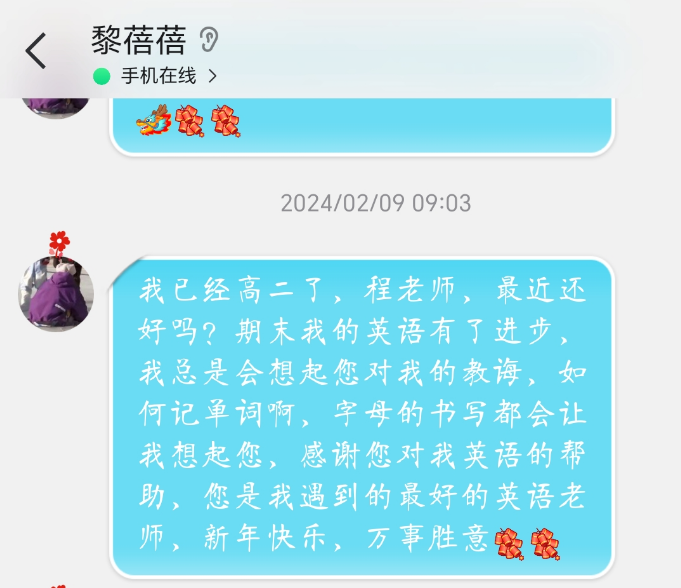Screen dimensions: 681x588
Task: Open 手机在线 status details
Action: pos(158,76)
